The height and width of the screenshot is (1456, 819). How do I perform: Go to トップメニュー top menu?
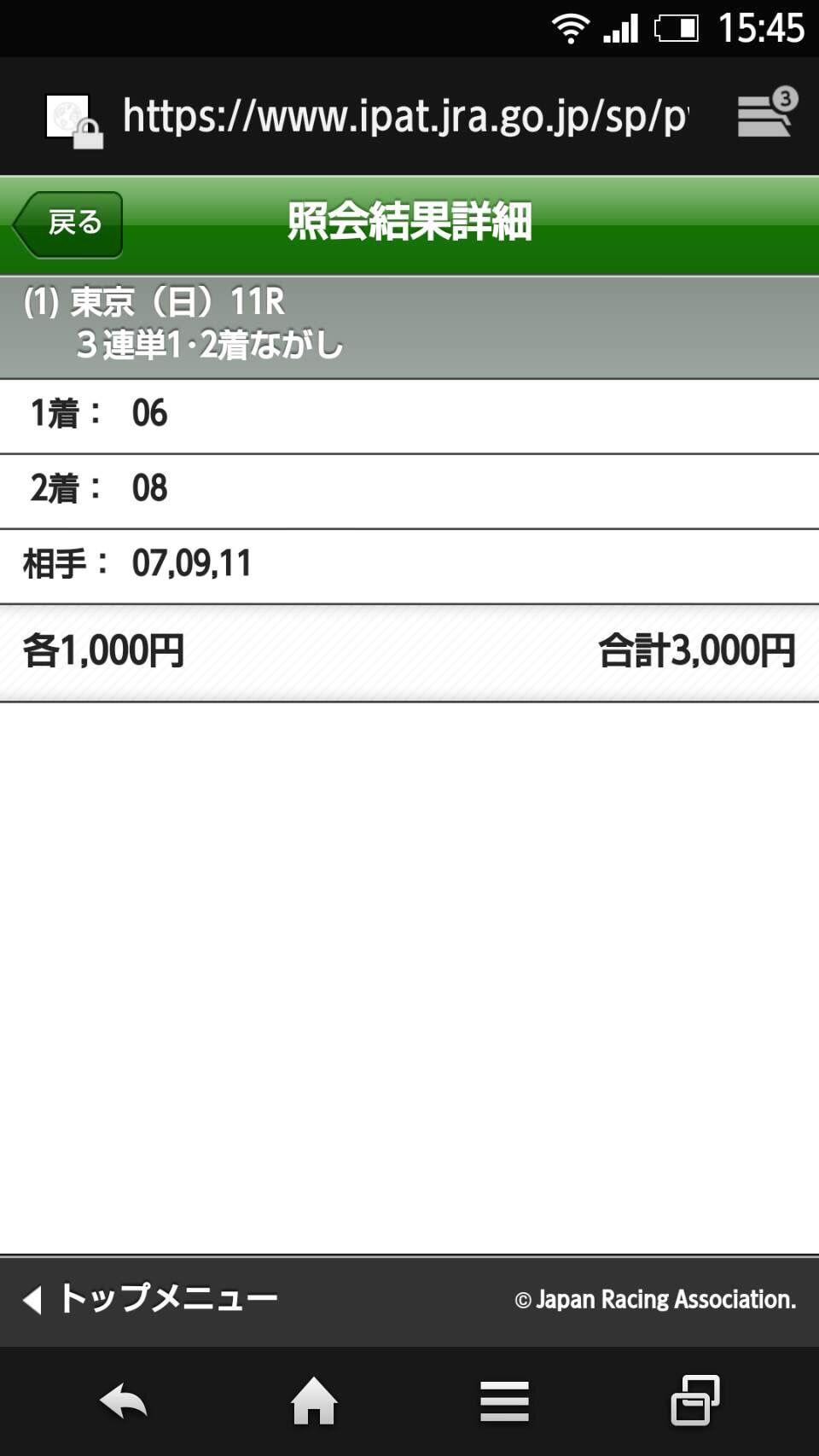[152, 1299]
